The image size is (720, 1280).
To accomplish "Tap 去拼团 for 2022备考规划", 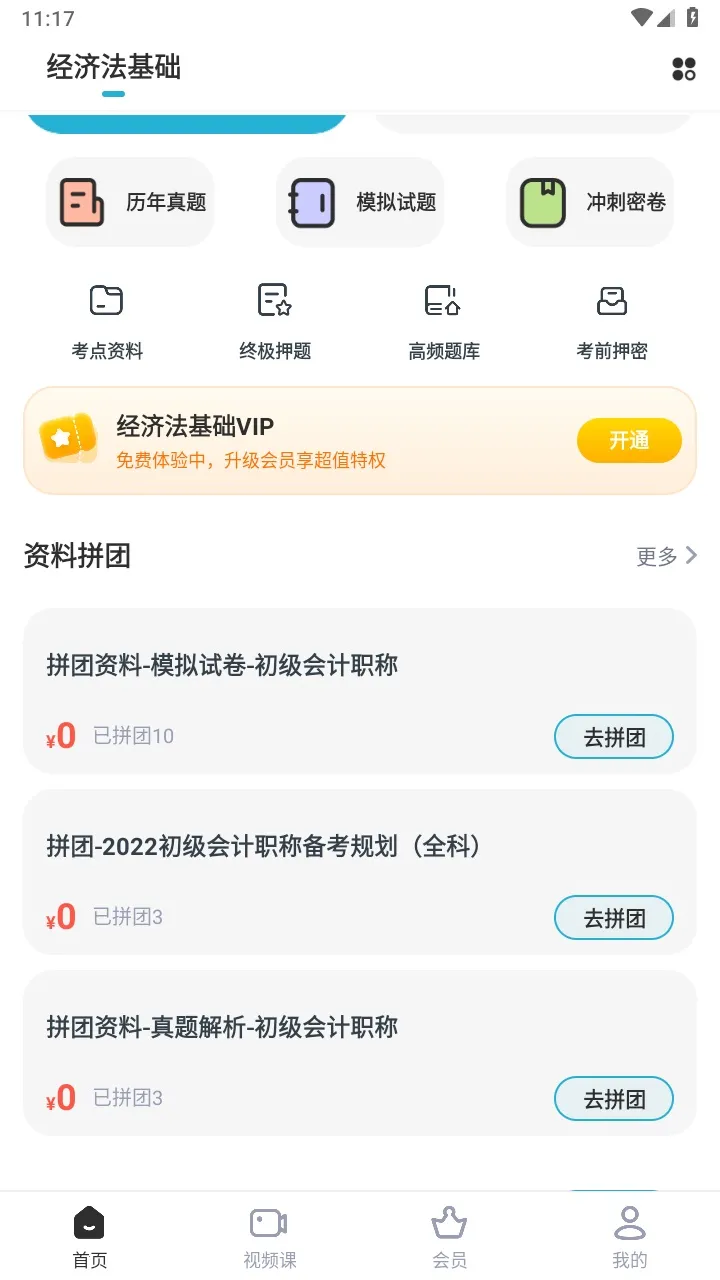I will [614, 918].
